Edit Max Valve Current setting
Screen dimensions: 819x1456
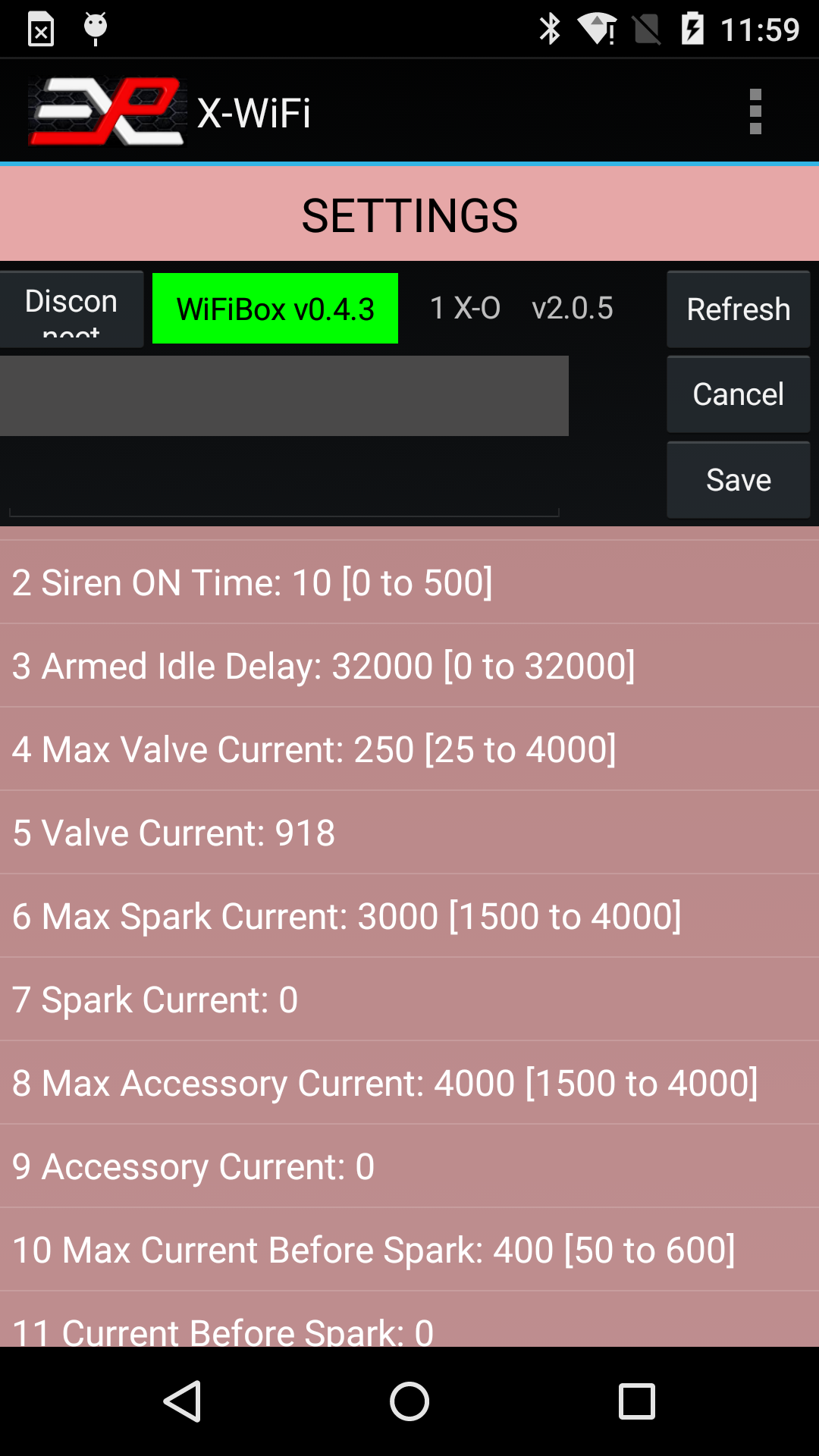pos(409,749)
